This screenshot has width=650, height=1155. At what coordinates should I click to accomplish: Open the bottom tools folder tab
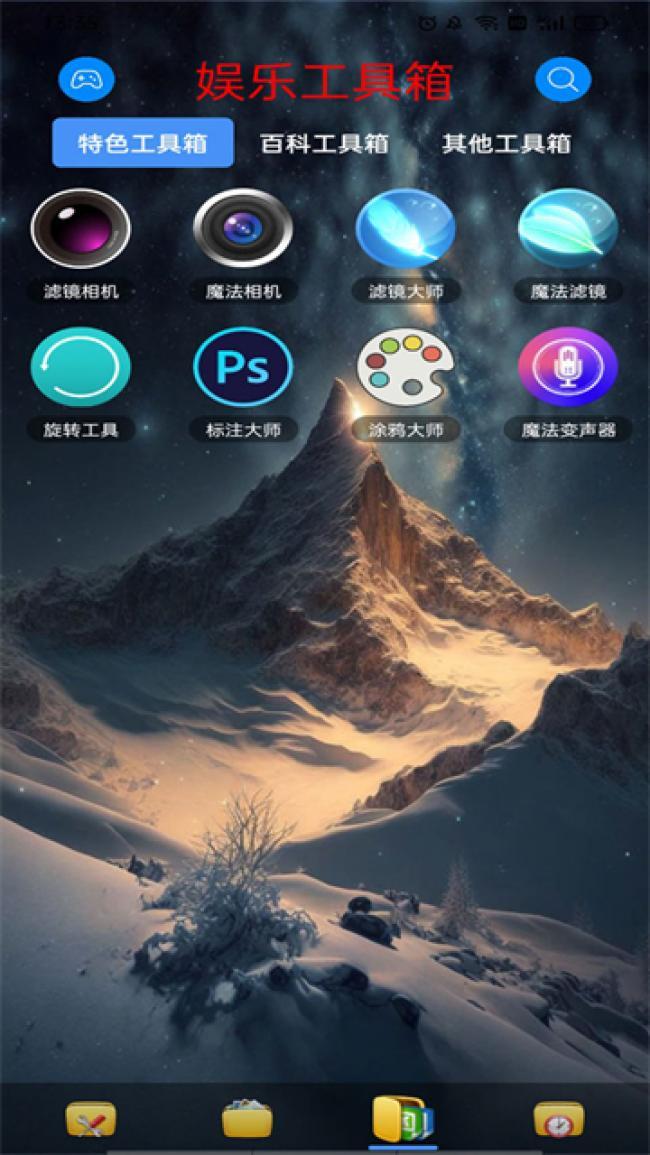[x=91, y=1120]
